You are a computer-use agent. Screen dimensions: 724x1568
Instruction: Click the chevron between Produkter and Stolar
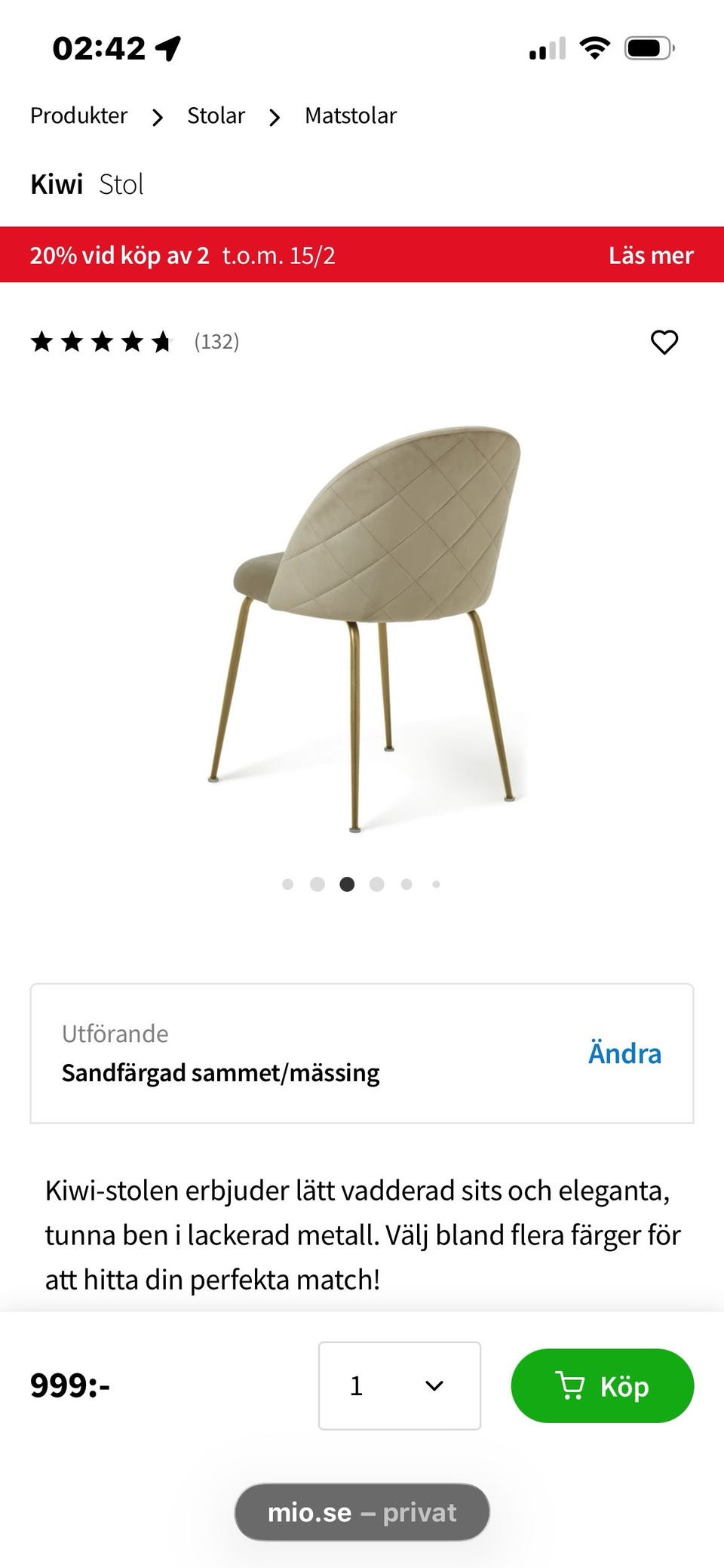[x=157, y=117]
